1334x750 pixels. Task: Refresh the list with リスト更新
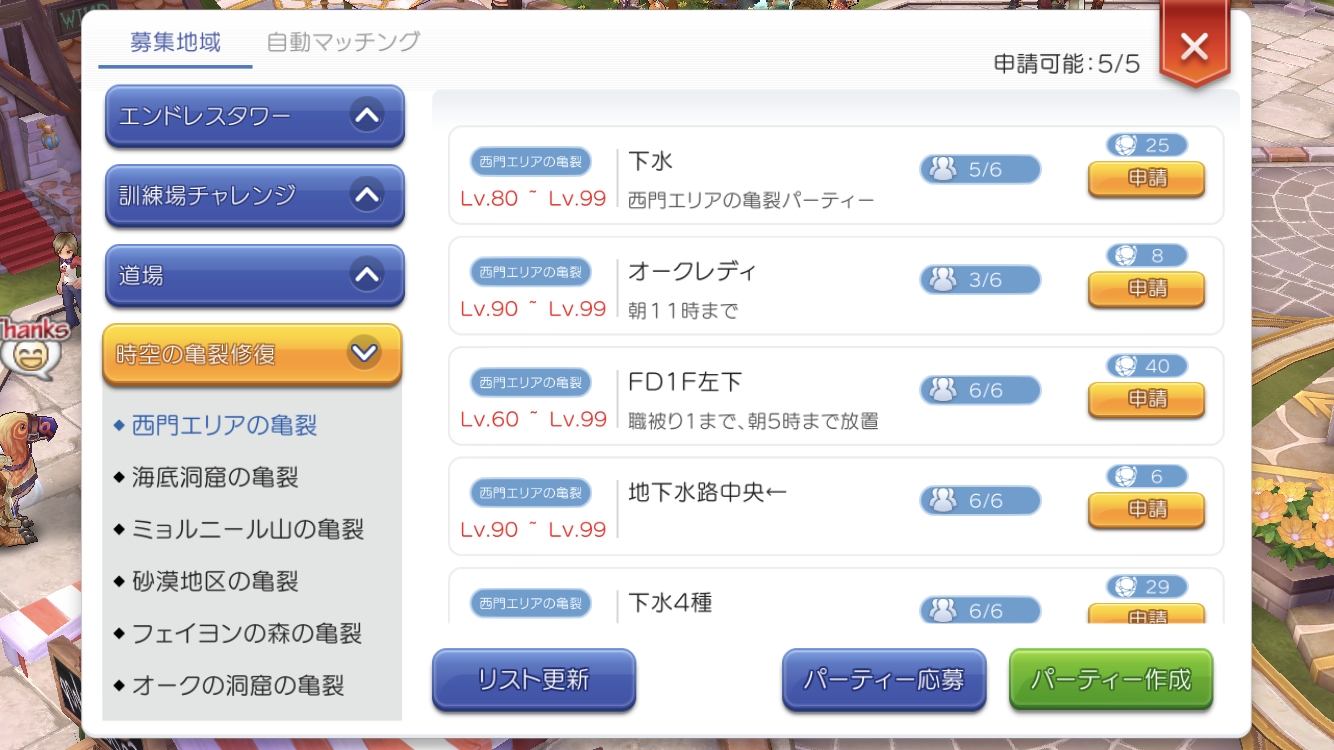(533, 680)
